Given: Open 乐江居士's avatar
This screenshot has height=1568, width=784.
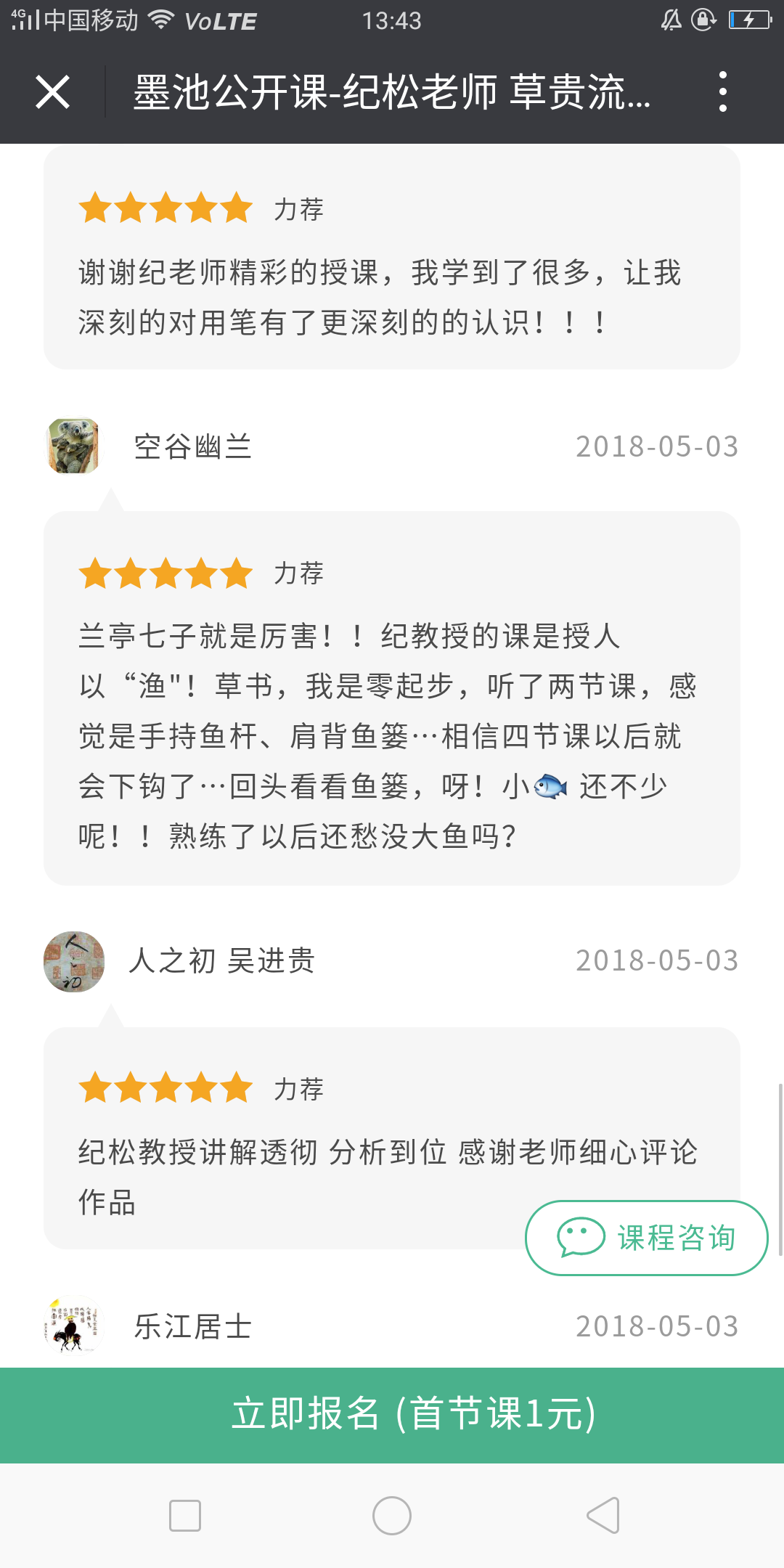Looking at the screenshot, I should [x=73, y=1326].
